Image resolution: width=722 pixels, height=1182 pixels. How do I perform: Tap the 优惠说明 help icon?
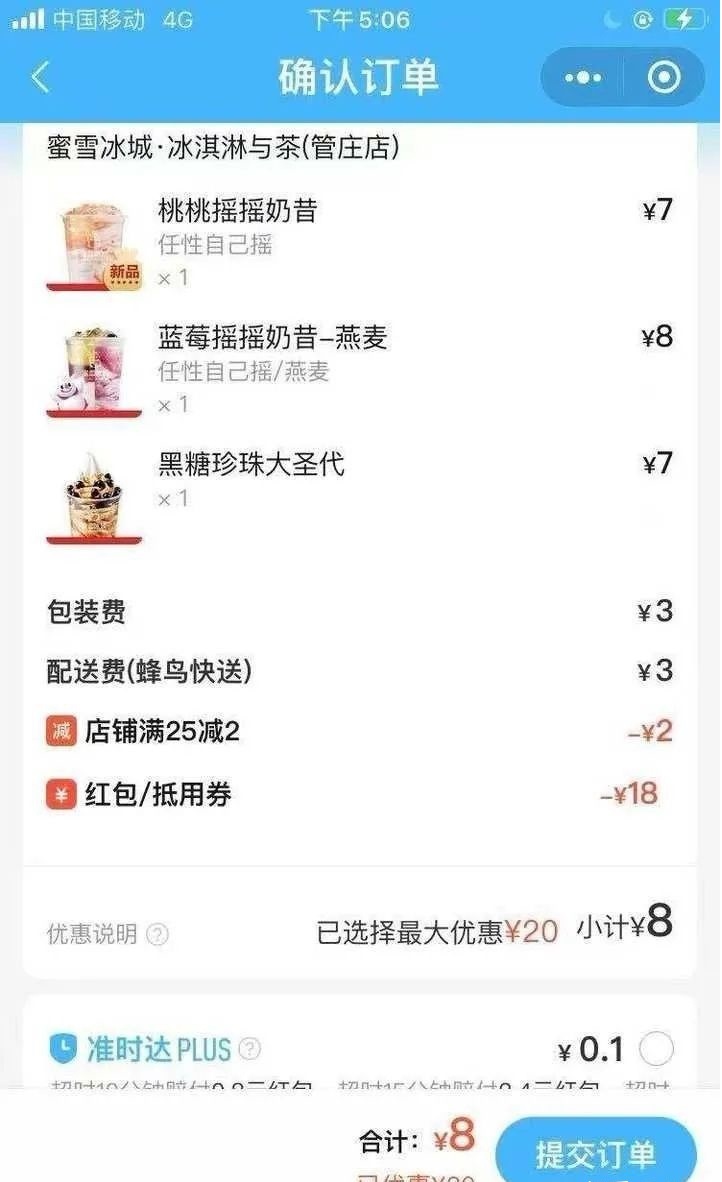point(158,934)
